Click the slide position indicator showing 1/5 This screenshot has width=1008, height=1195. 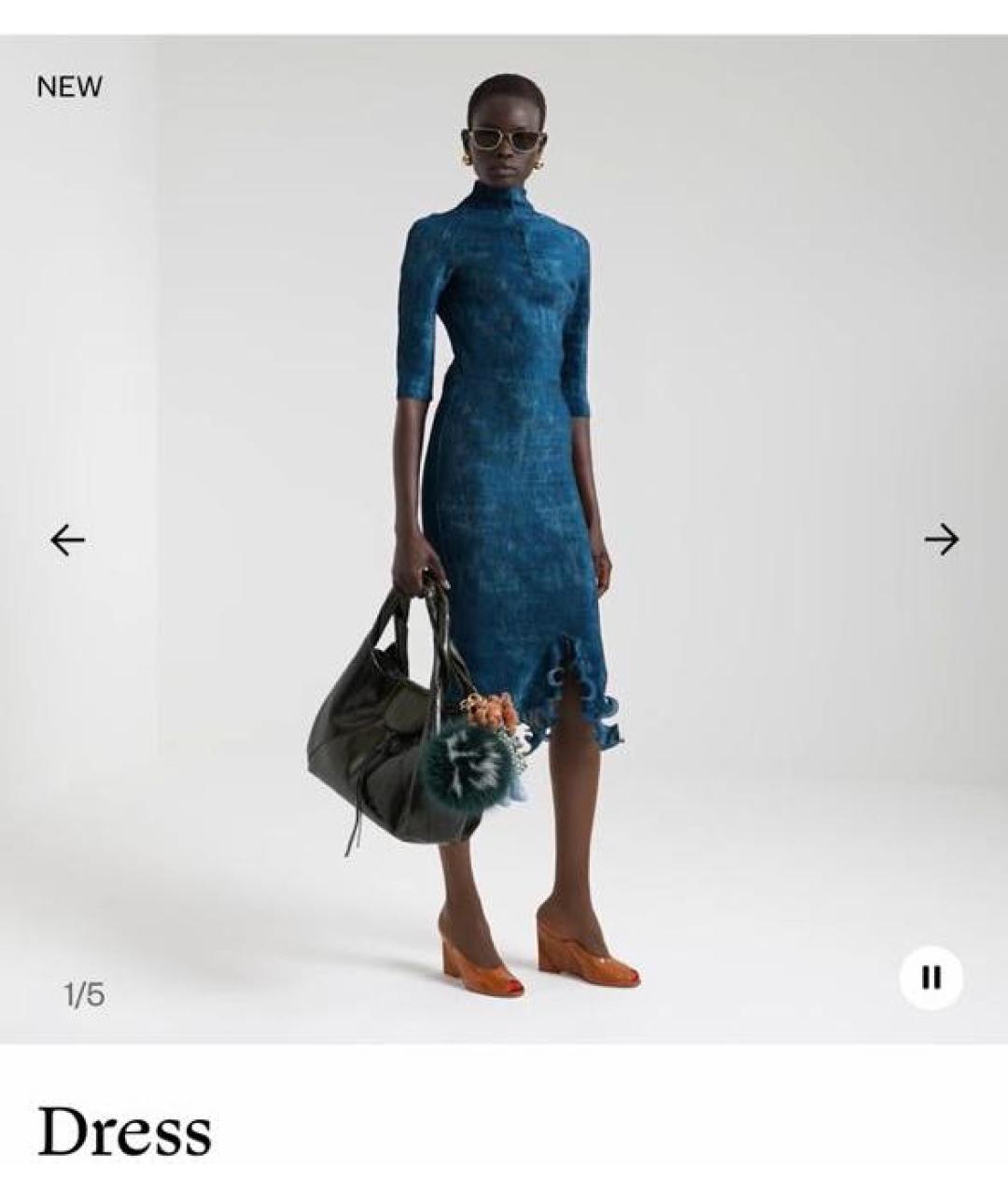click(x=85, y=996)
